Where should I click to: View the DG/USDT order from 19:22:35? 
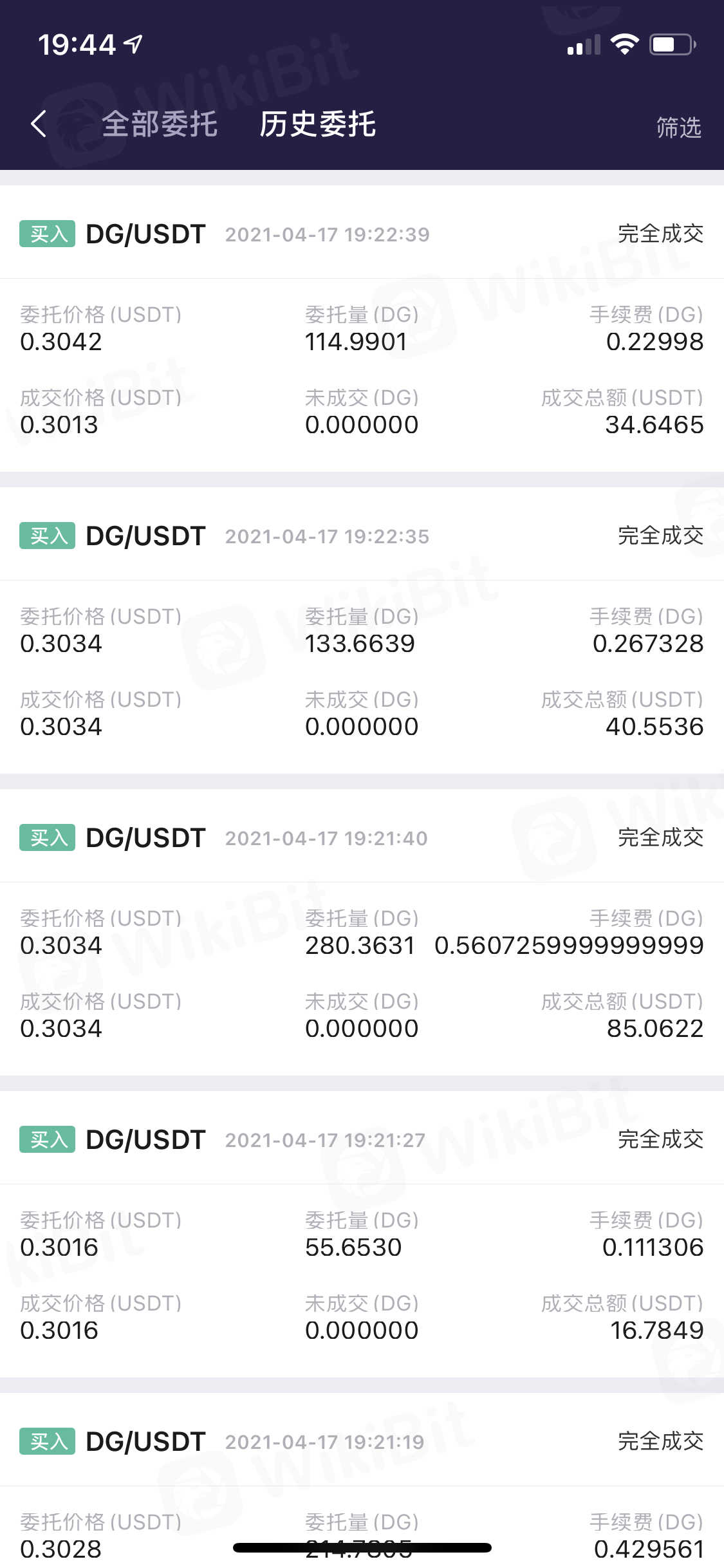(145, 536)
